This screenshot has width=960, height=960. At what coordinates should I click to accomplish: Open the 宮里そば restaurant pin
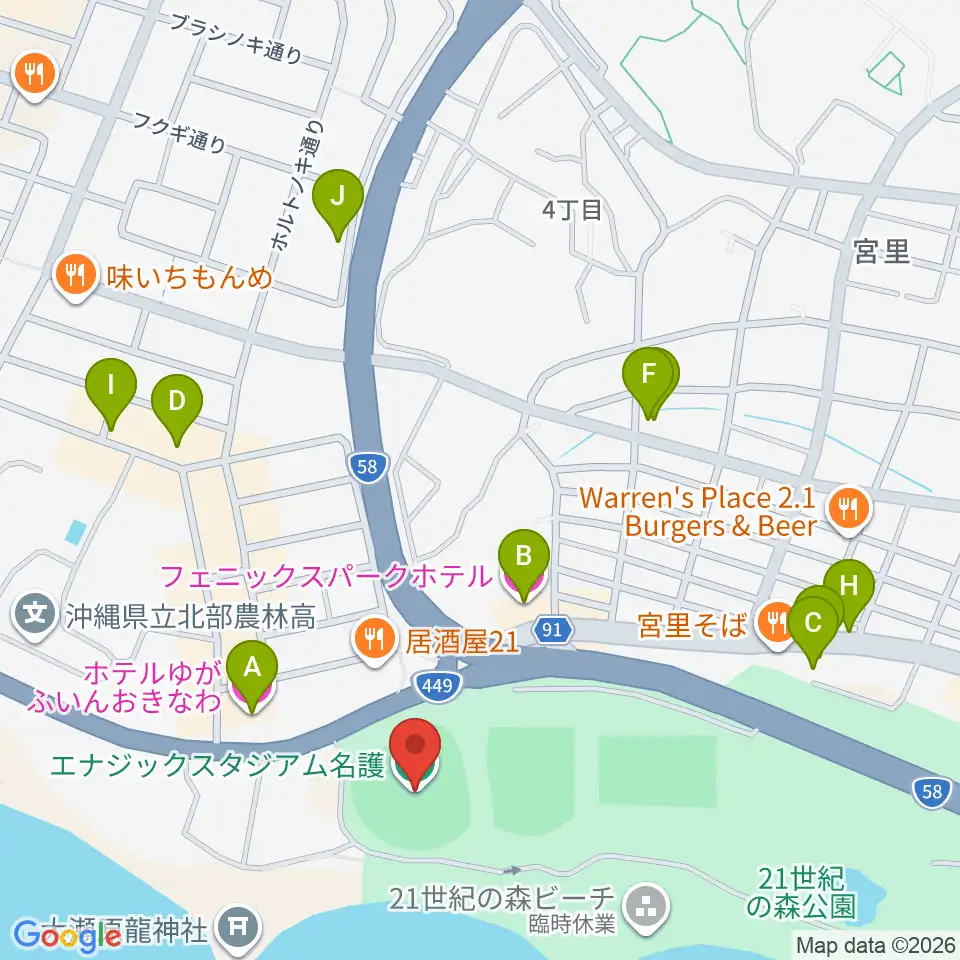[x=776, y=623]
